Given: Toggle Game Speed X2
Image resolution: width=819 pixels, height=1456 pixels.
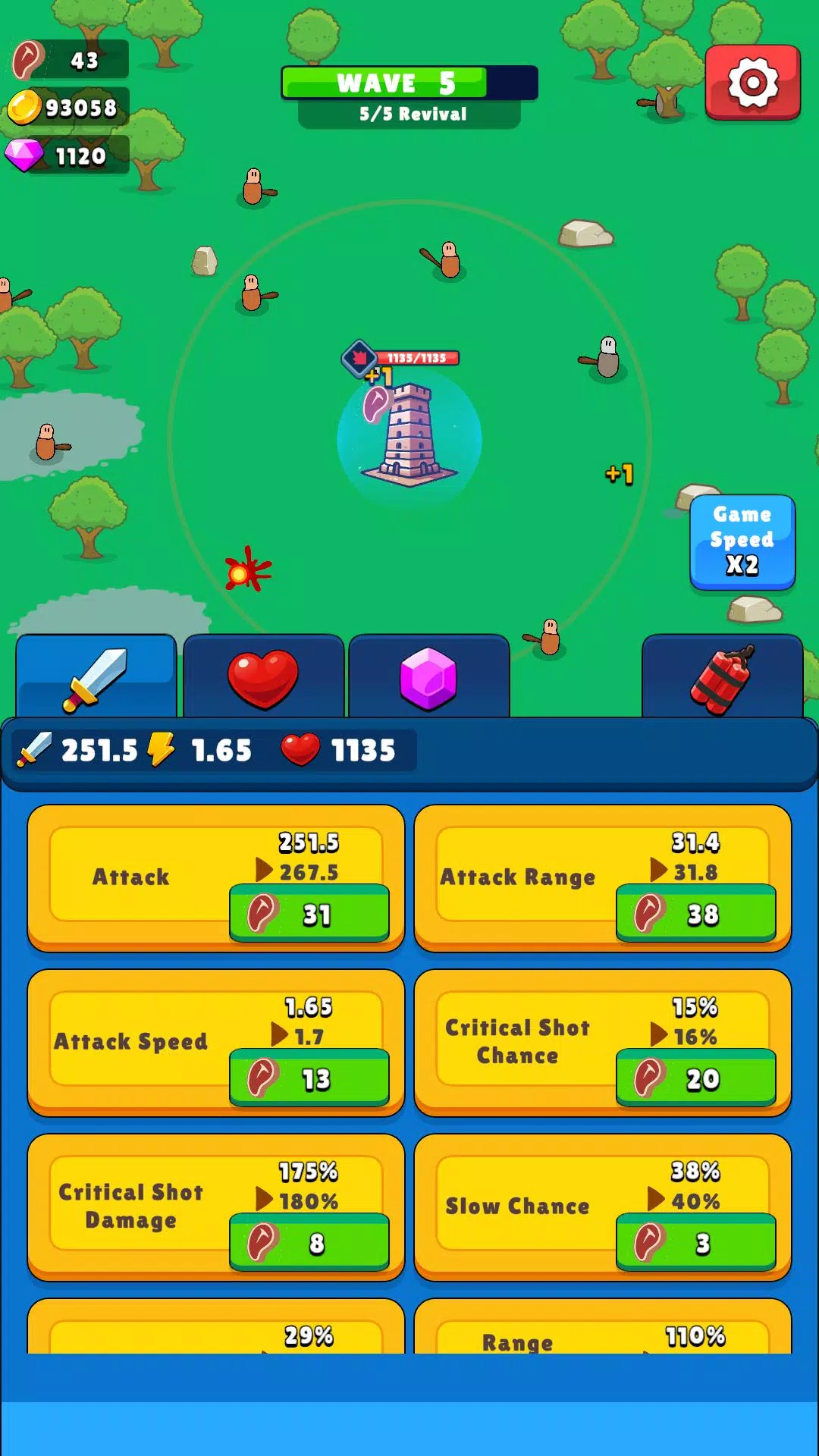Looking at the screenshot, I should pos(742,541).
